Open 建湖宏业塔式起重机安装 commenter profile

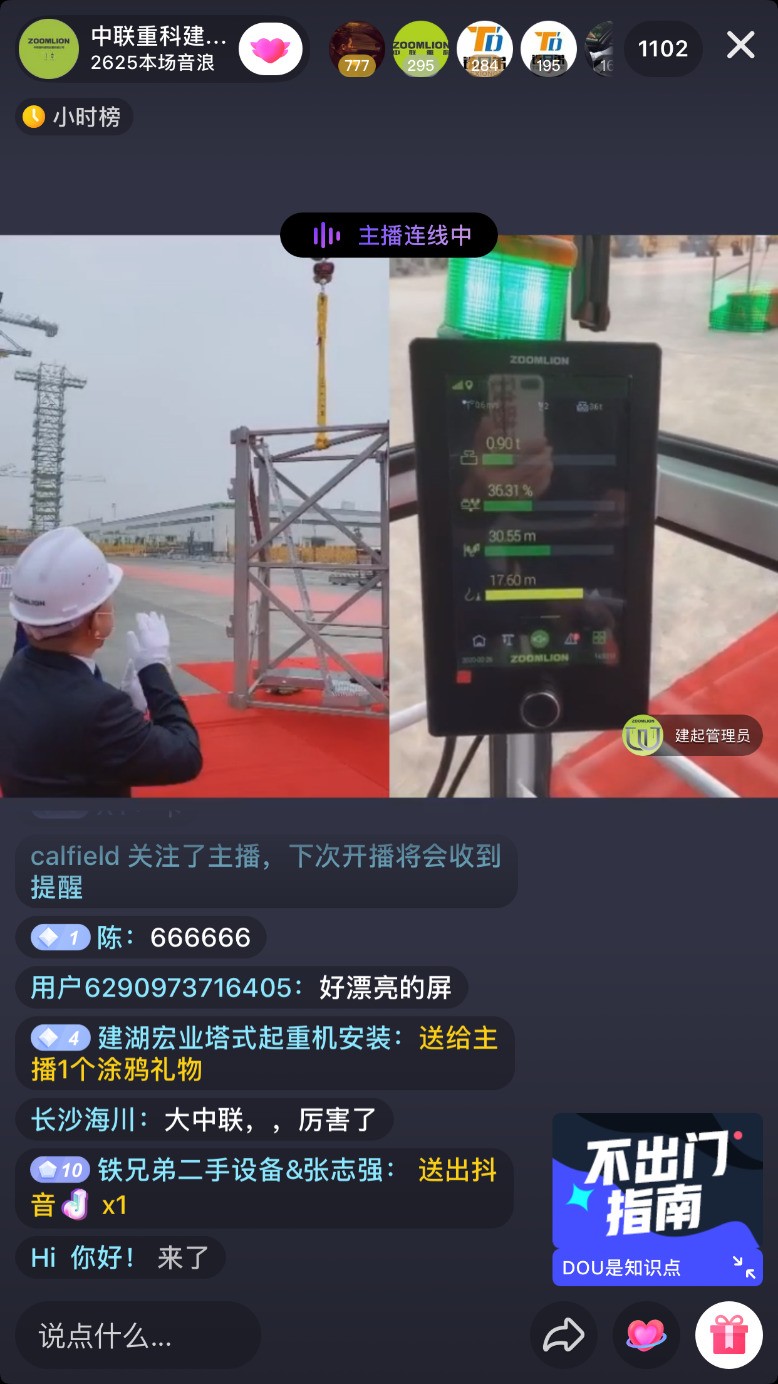point(244,1038)
